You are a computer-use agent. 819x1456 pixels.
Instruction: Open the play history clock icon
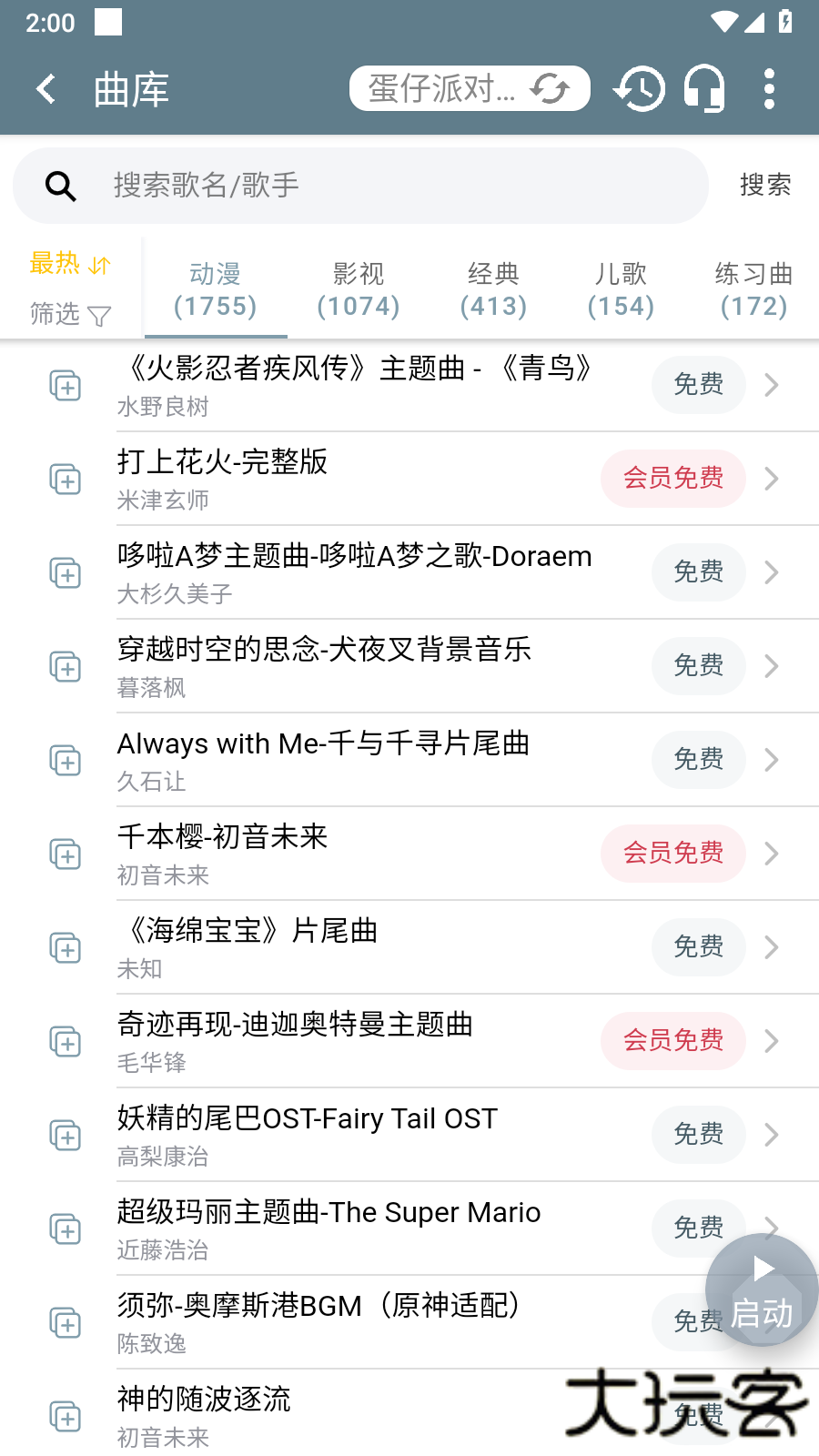[639, 89]
